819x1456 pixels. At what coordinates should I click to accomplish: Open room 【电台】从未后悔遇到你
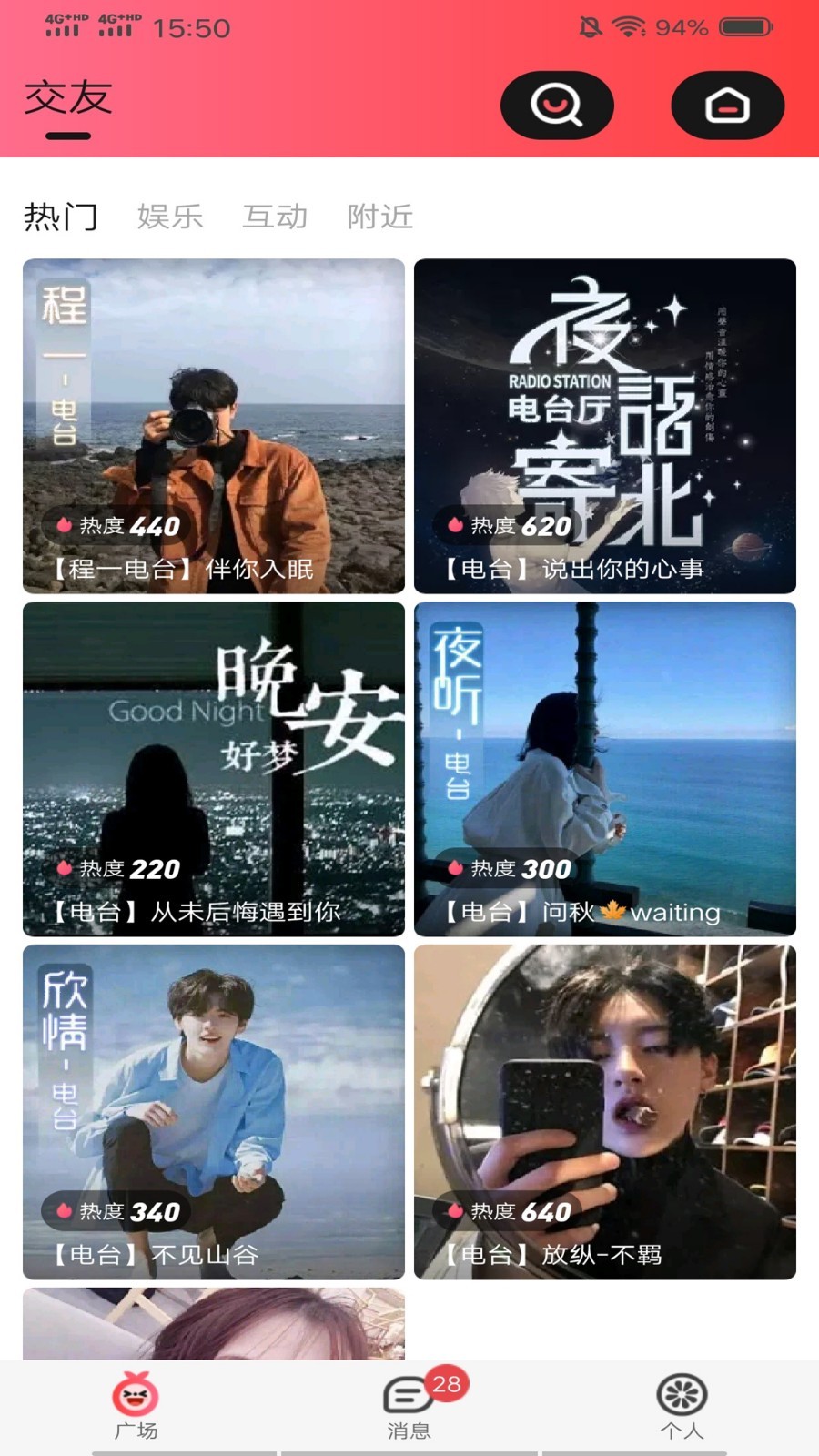click(214, 769)
